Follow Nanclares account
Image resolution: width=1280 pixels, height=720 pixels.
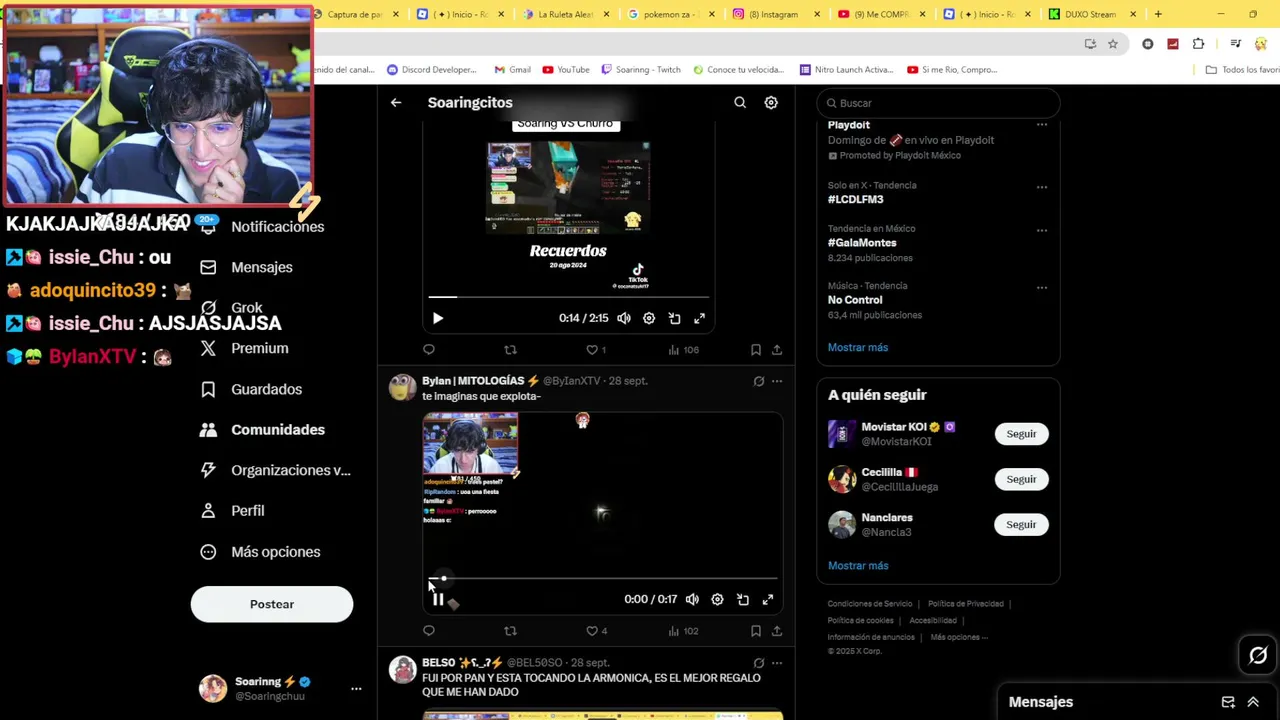[x=1021, y=525]
